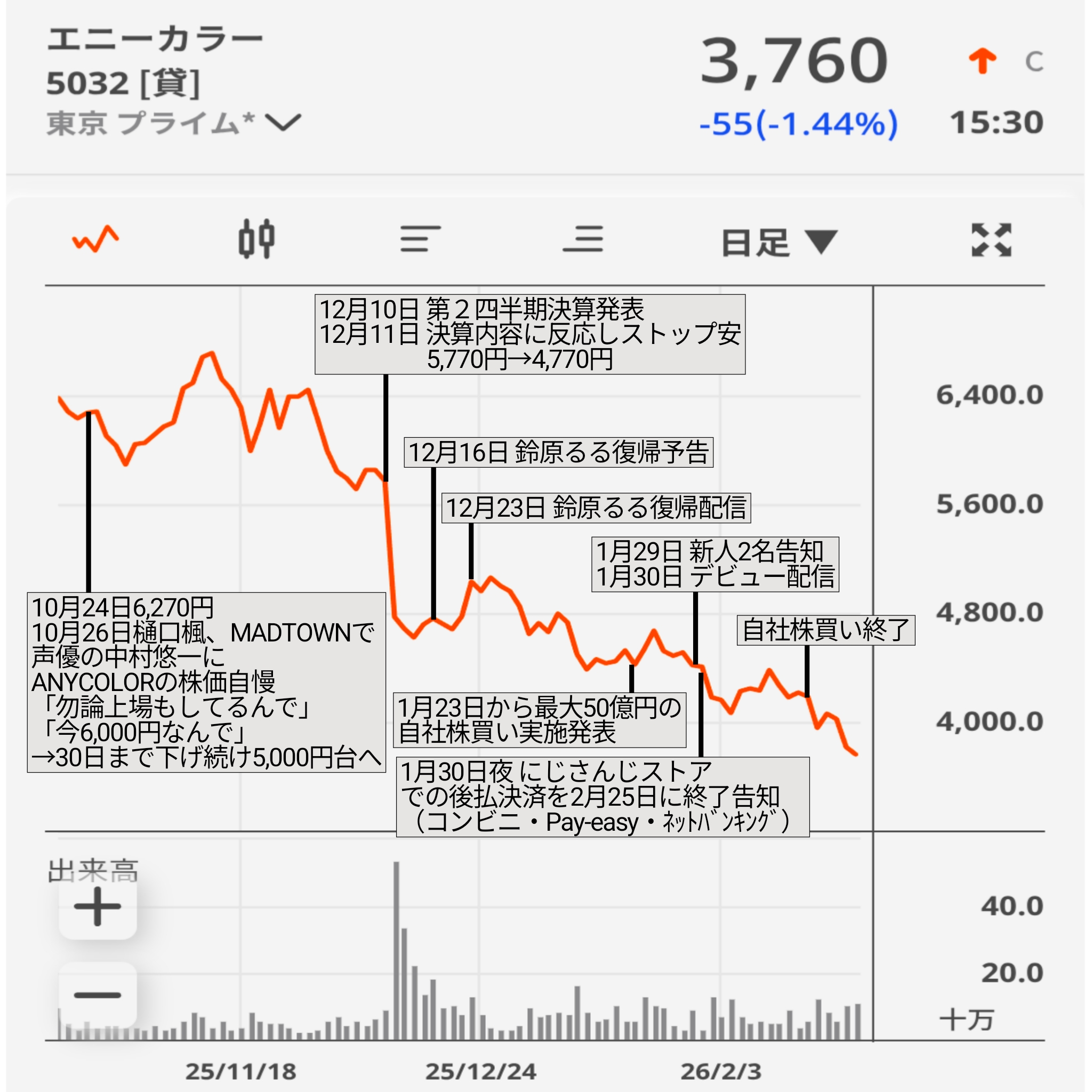Switch to the line chart view

coord(95,239)
